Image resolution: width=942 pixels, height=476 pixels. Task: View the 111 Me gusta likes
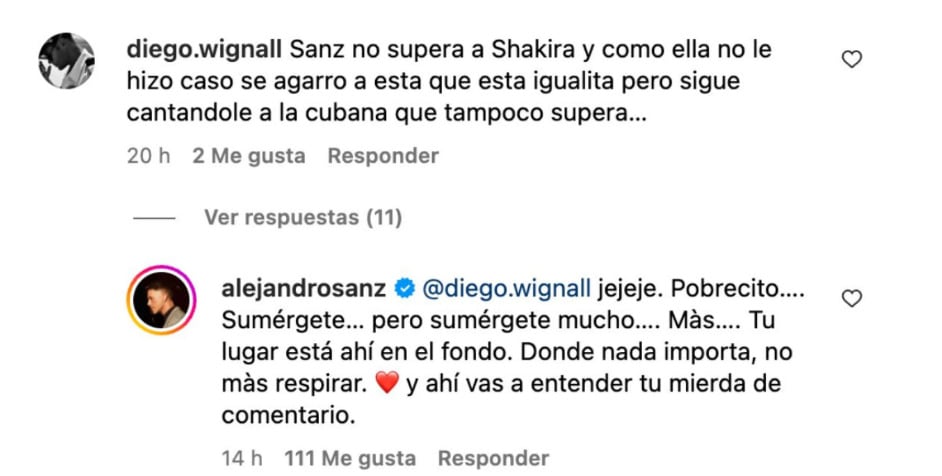coord(349,459)
